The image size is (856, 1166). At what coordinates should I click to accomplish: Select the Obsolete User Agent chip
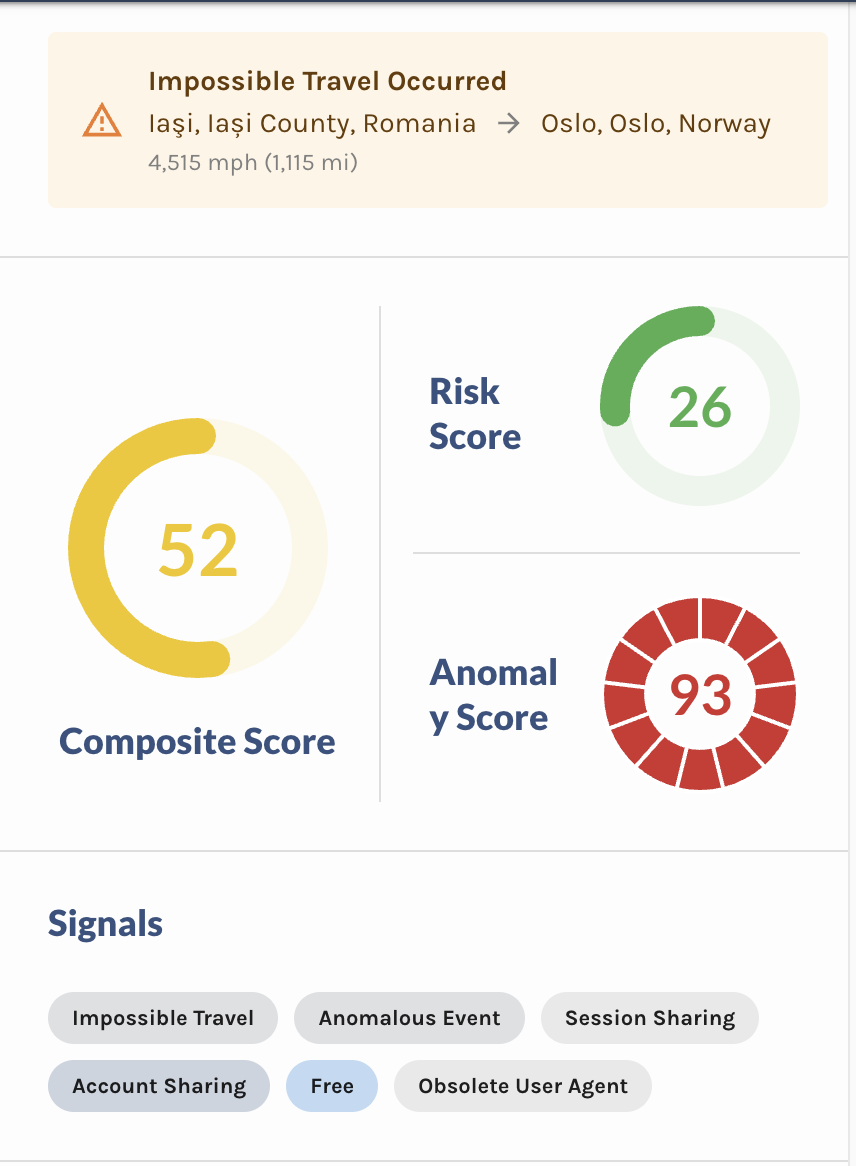(523, 1086)
